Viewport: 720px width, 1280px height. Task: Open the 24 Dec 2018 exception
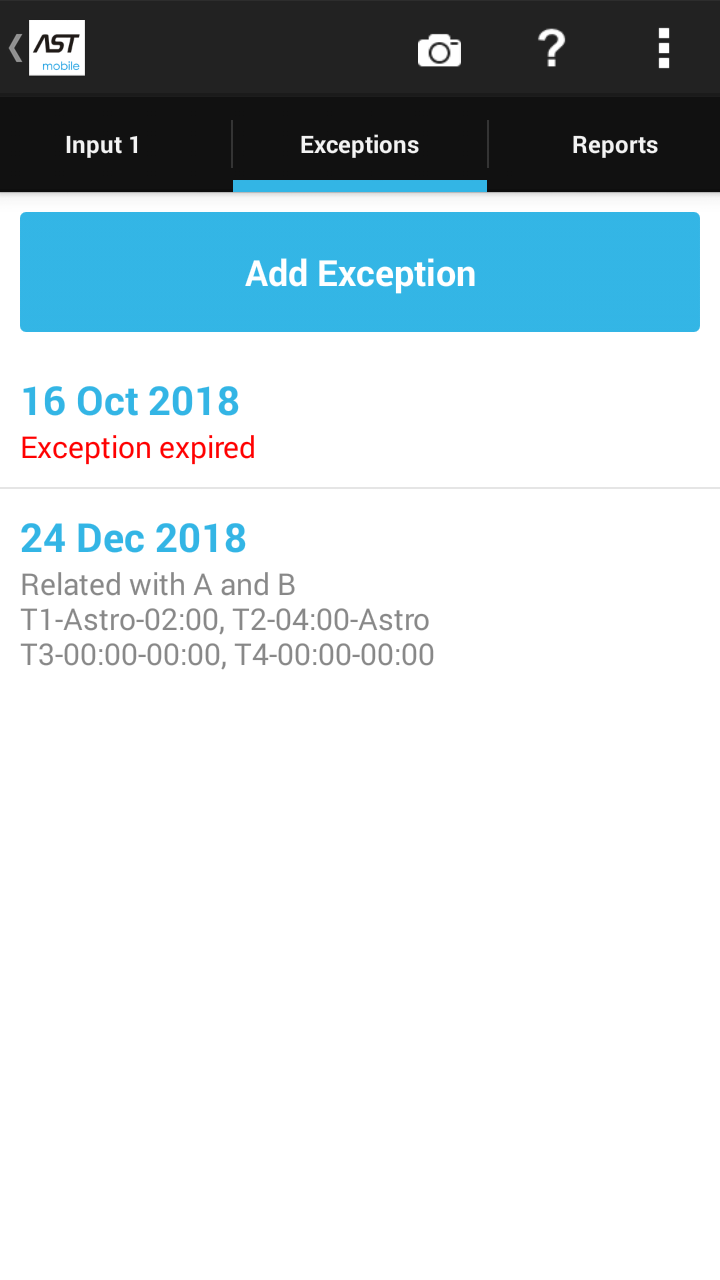click(360, 592)
